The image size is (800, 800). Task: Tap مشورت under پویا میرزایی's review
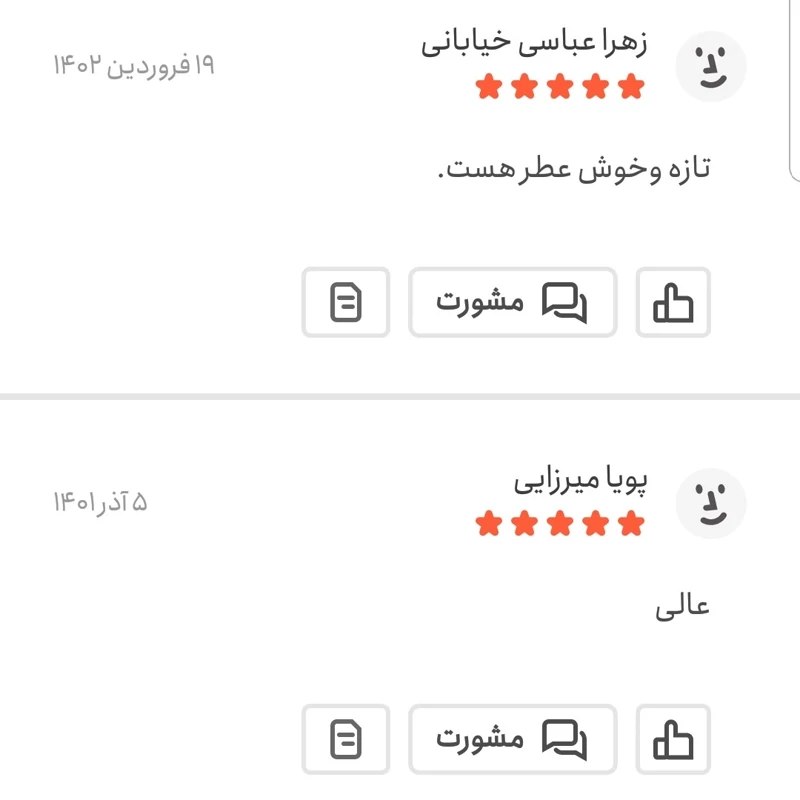point(512,739)
